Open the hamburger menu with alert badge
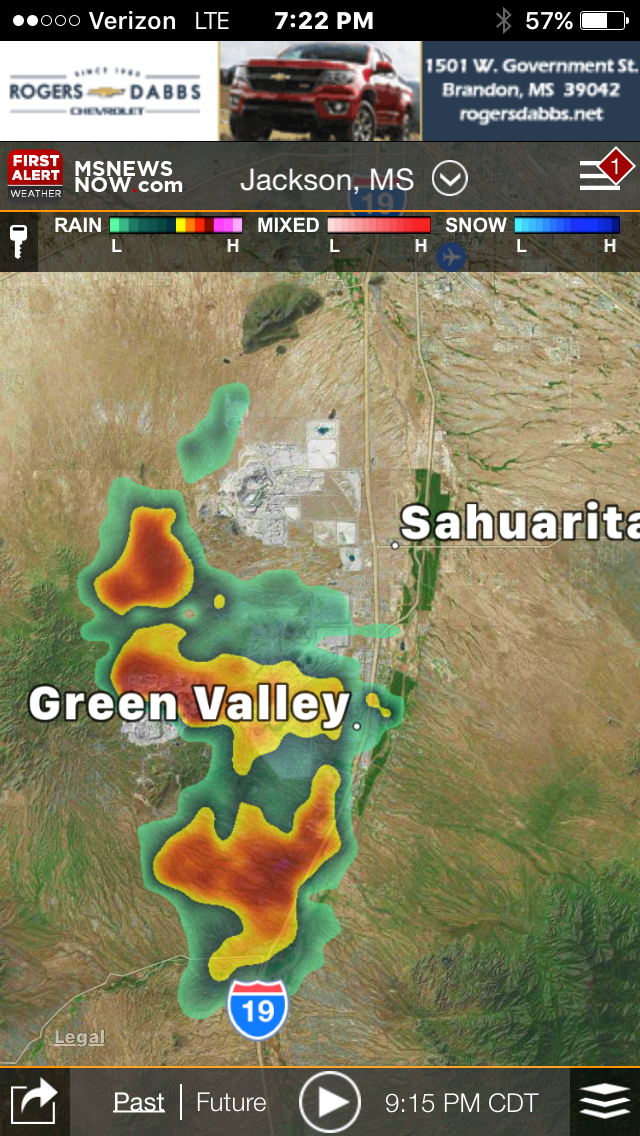The height and width of the screenshot is (1136, 640). pos(602,175)
